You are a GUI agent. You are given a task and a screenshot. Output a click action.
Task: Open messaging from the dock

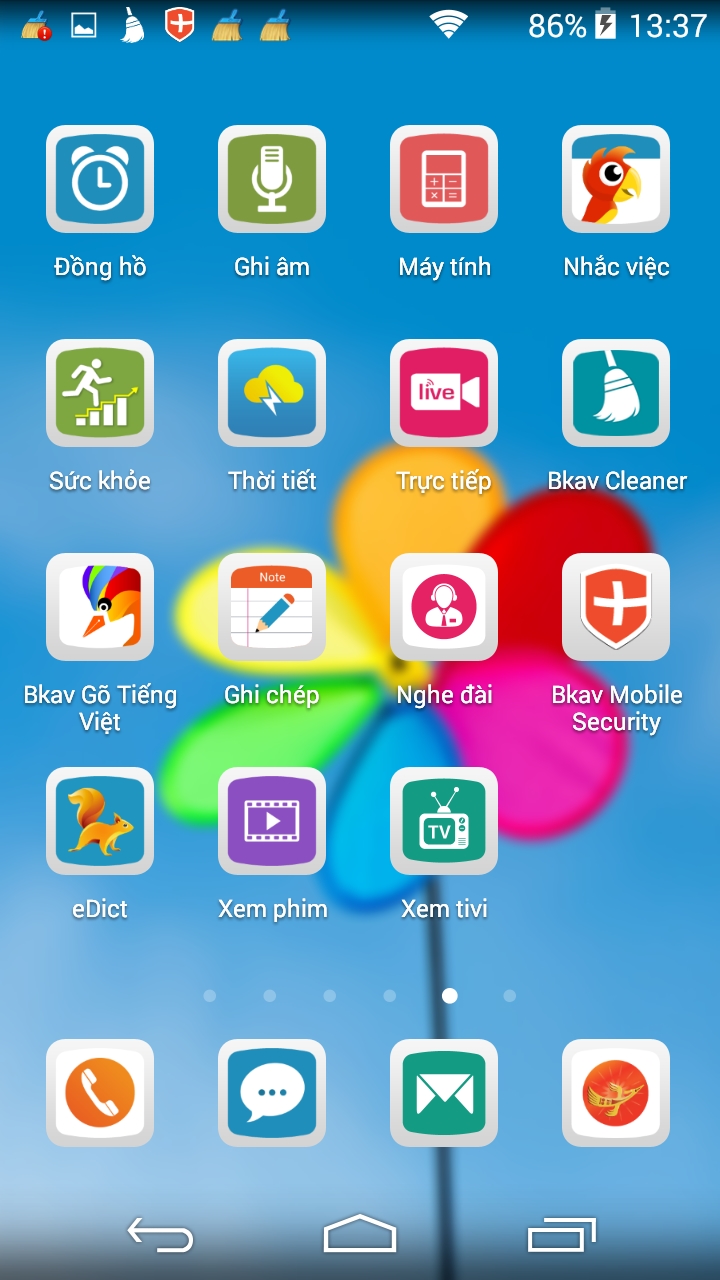272,1093
